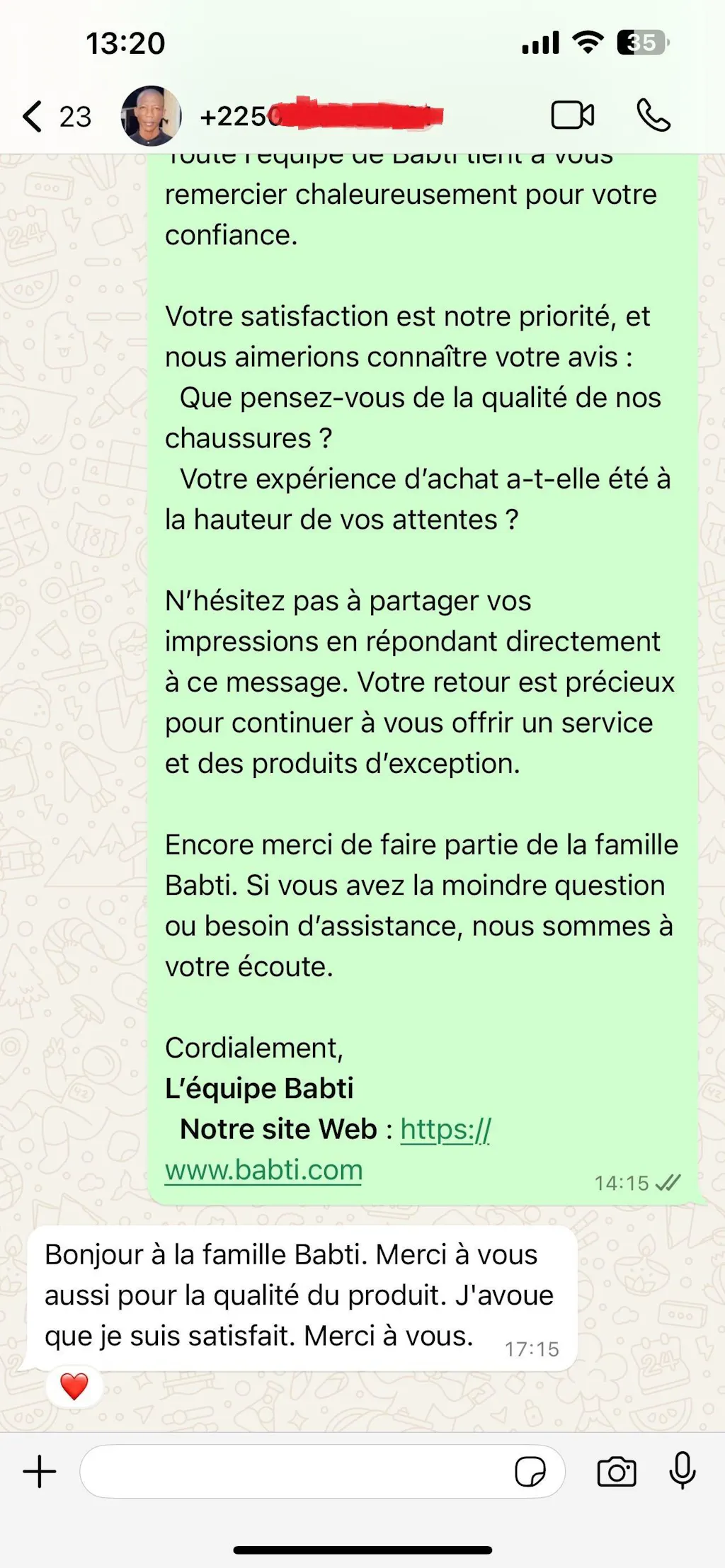Image resolution: width=725 pixels, height=1568 pixels.
Task: Open the camera to send a photo
Action: click(617, 1472)
